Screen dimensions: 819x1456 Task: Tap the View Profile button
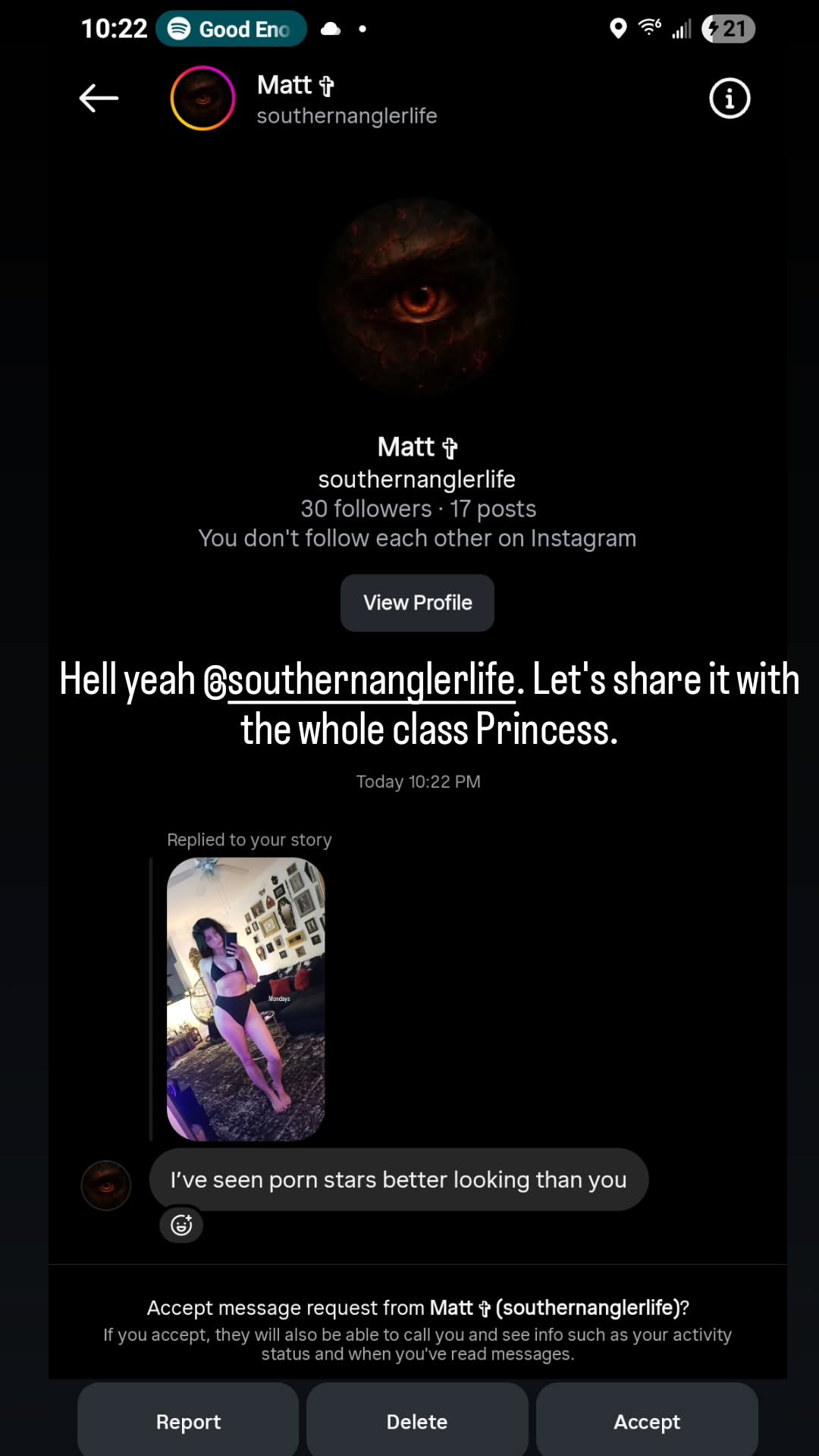click(417, 603)
